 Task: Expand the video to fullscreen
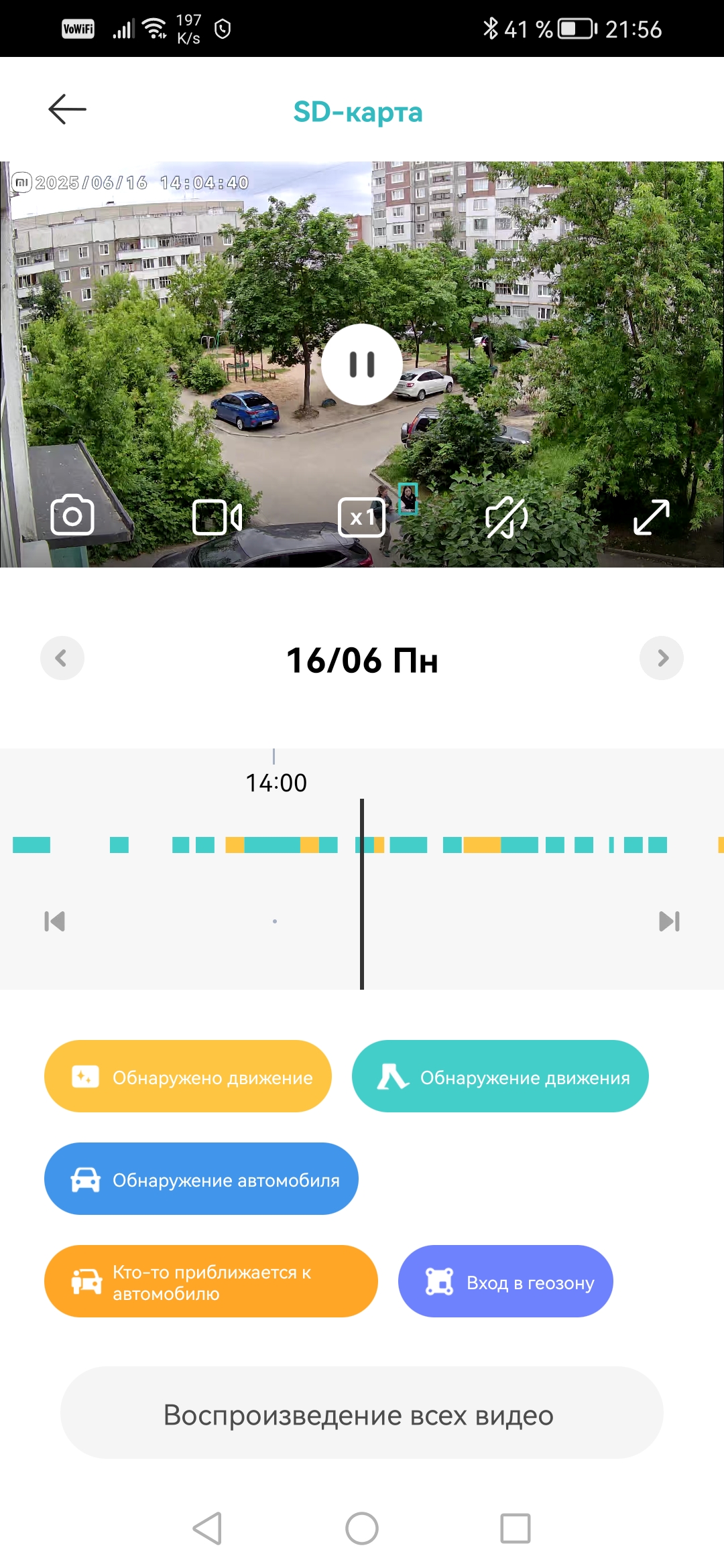[x=651, y=517]
